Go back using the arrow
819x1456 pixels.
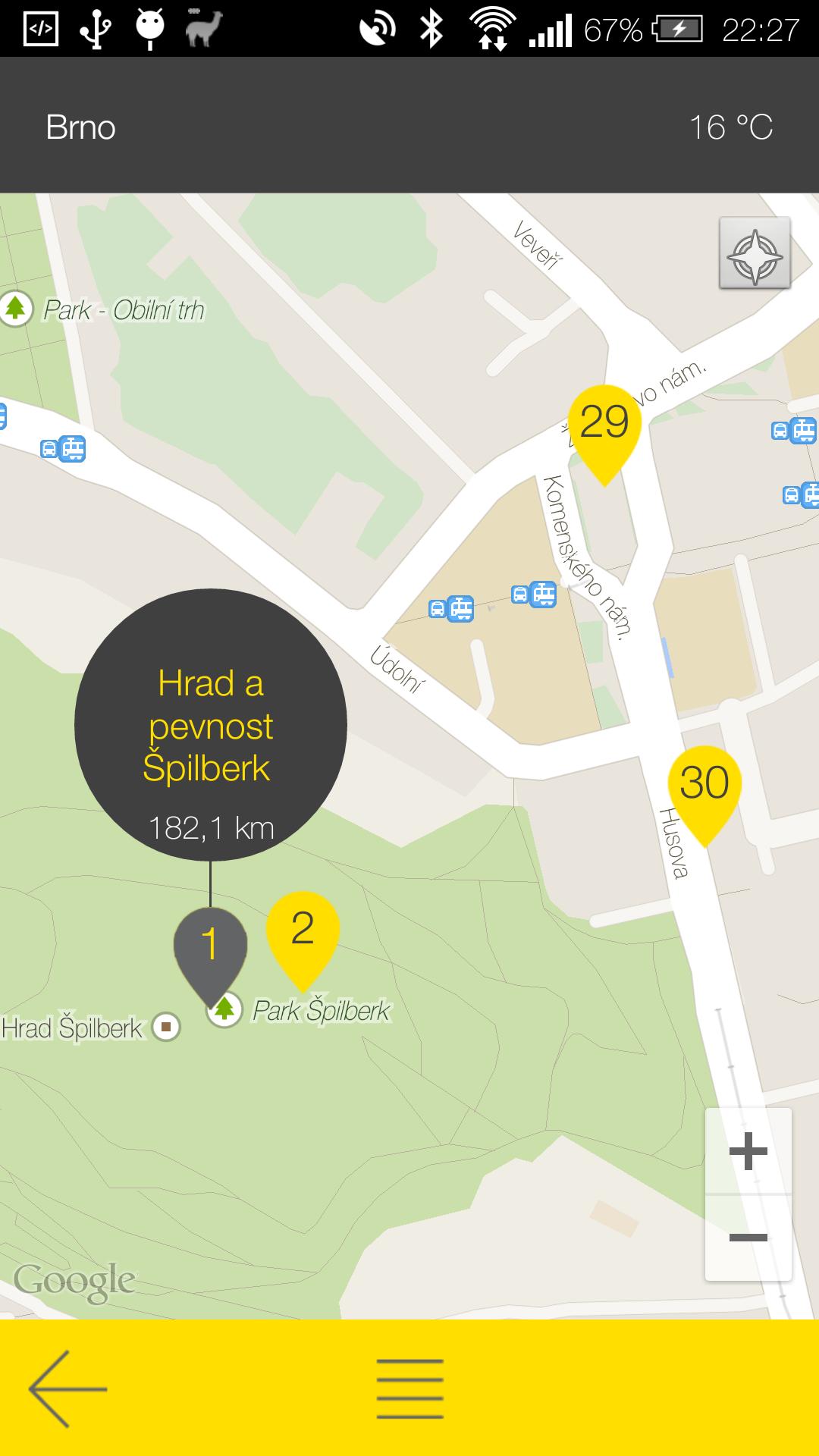click(x=67, y=1388)
